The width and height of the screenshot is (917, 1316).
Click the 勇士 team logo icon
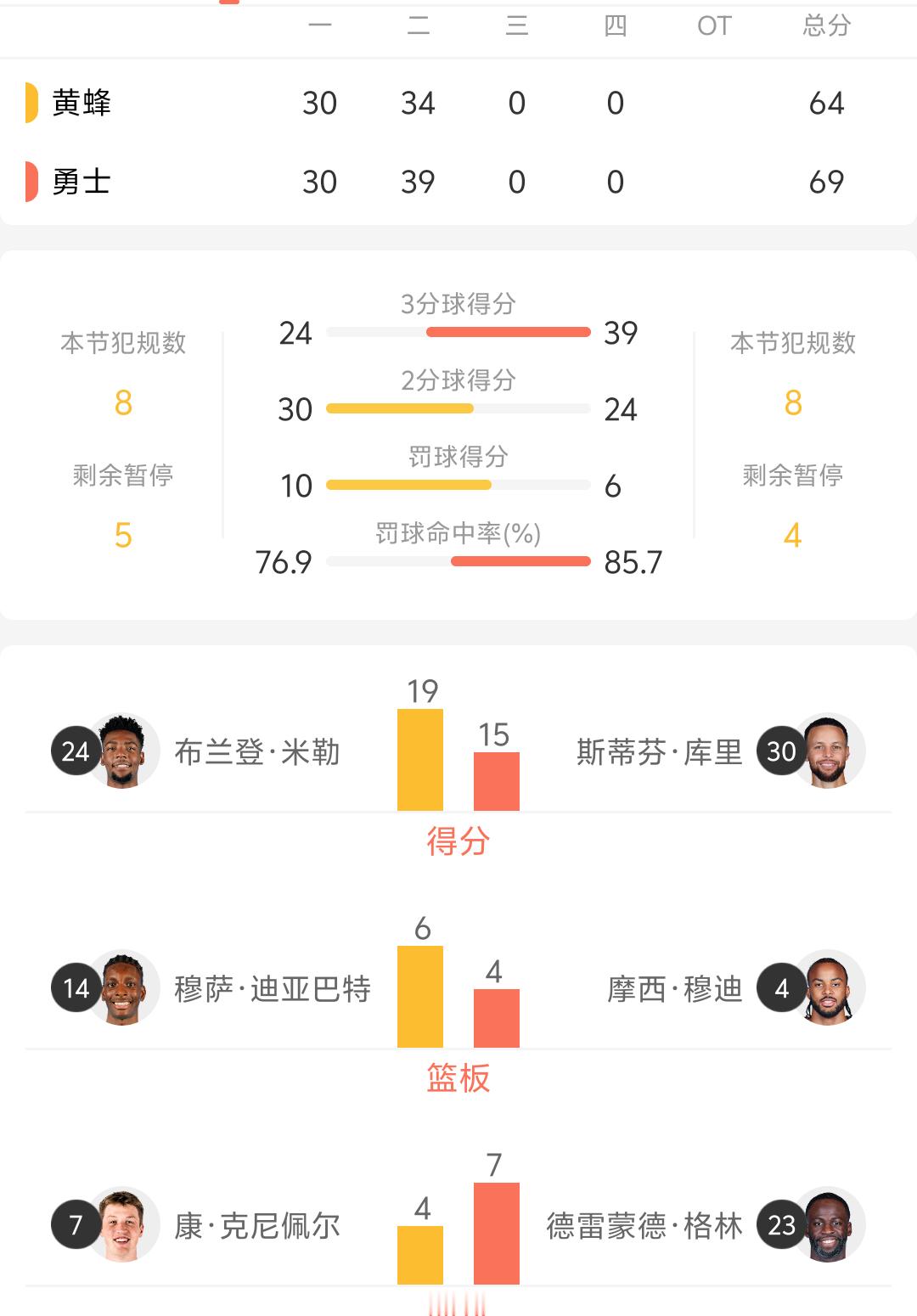[x=31, y=180]
